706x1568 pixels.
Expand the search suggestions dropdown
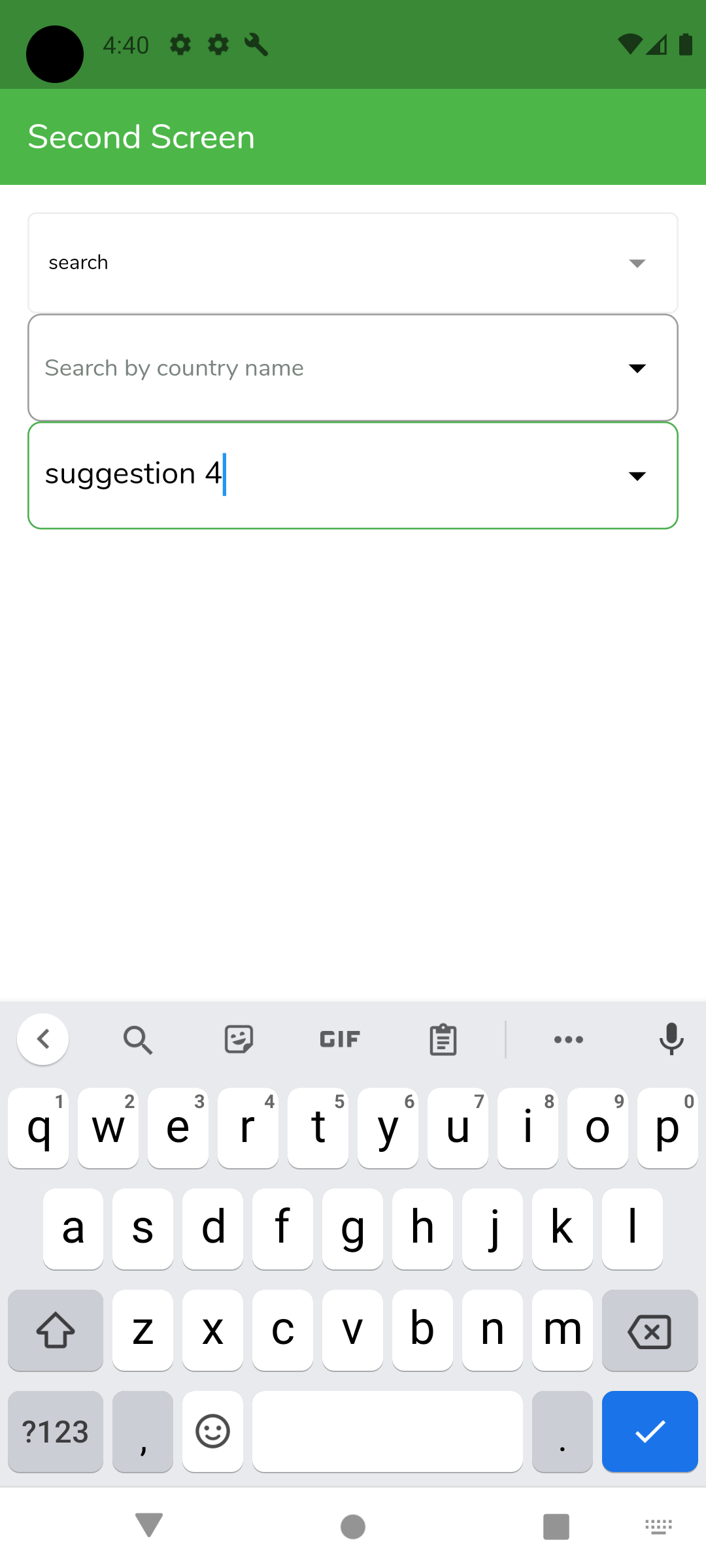click(x=637, y=263)
